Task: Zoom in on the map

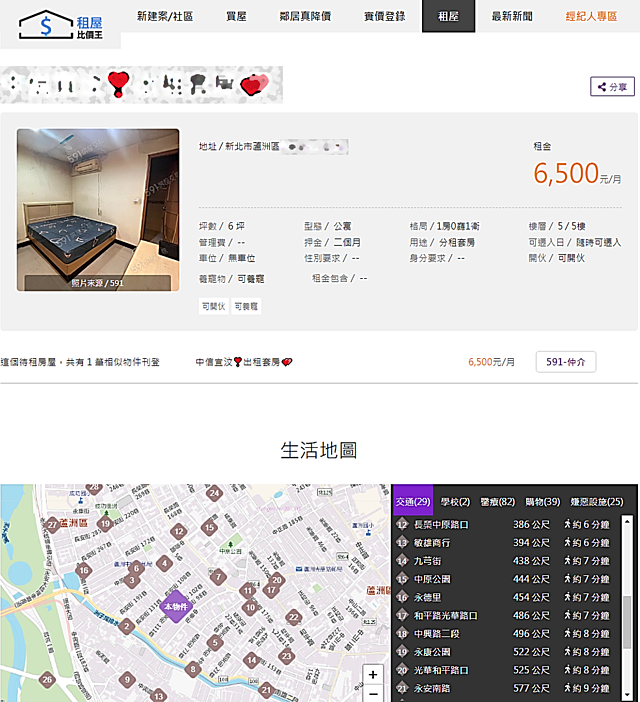Action: point(373,675)
